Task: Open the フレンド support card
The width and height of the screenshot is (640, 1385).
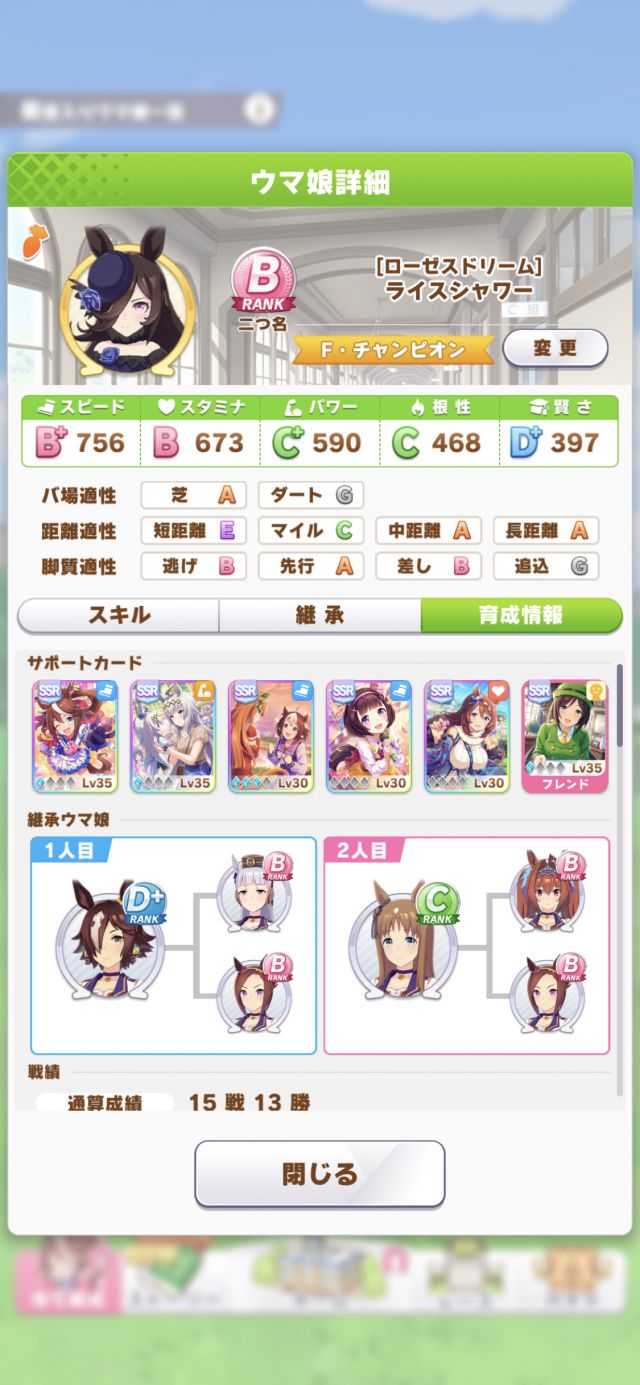Action: pyautogui.click(x=564, y=736)
